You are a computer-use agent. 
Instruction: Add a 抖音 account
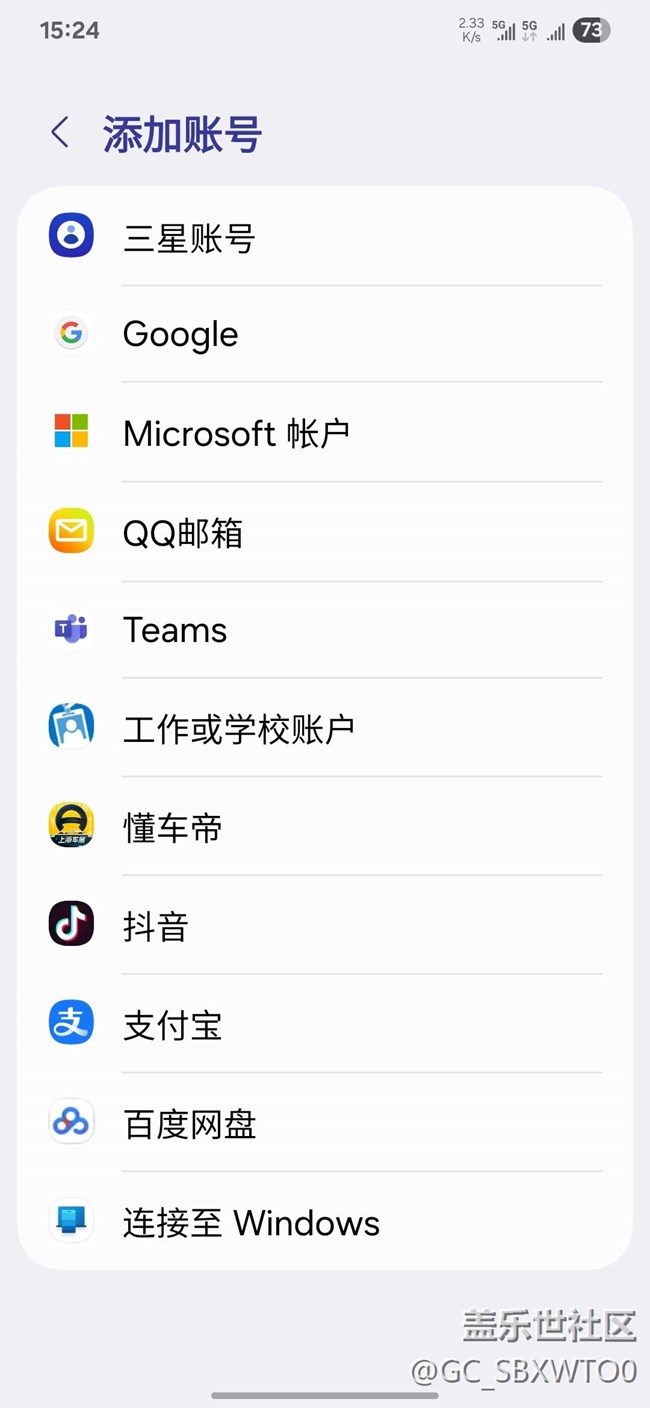pos(325,925)
